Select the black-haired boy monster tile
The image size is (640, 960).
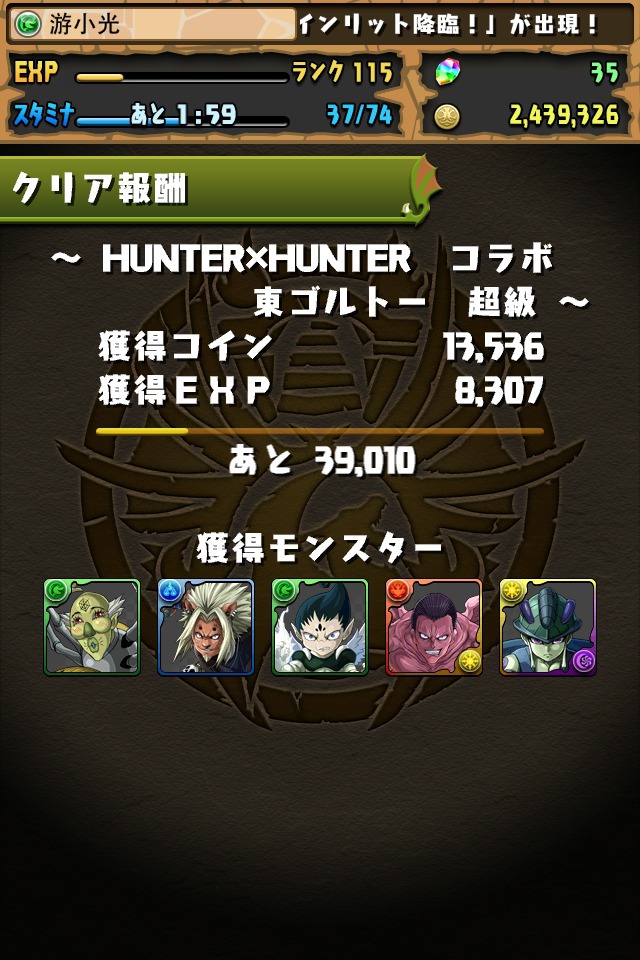click(x=320, y=627)
